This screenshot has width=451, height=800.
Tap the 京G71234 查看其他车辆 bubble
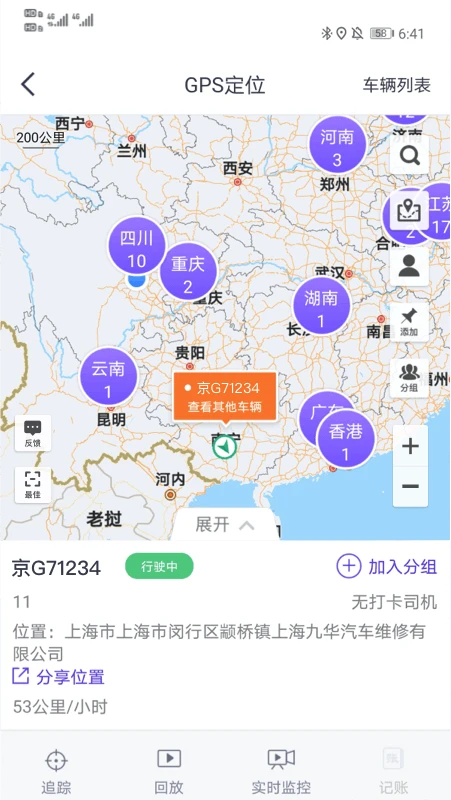[x=225, y=397]
